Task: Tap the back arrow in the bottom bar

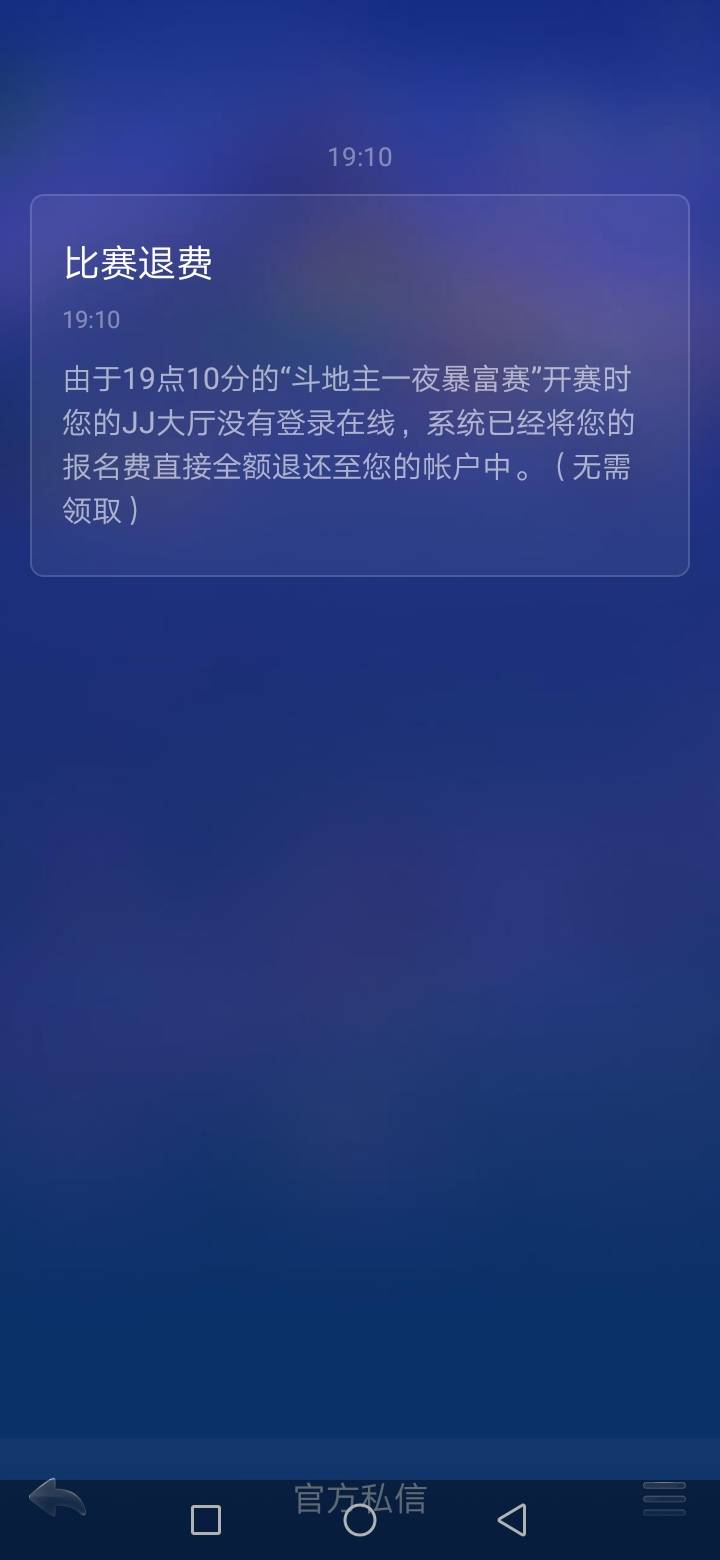Action: point(57,1495)
